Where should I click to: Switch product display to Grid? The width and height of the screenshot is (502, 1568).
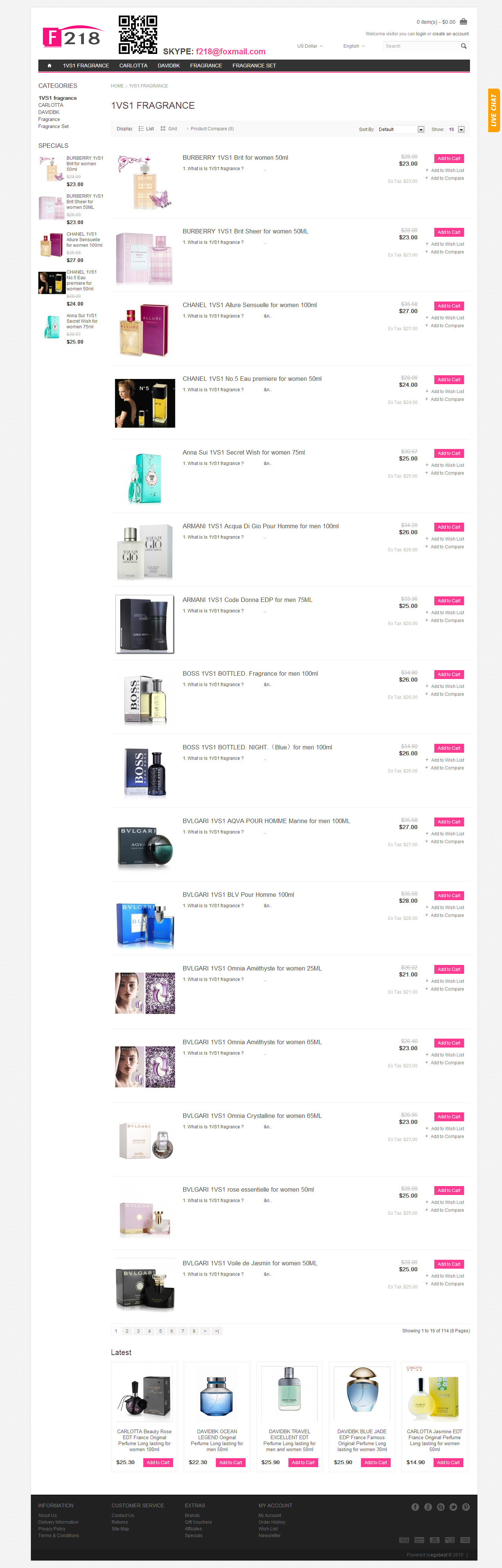coord(169,129)
